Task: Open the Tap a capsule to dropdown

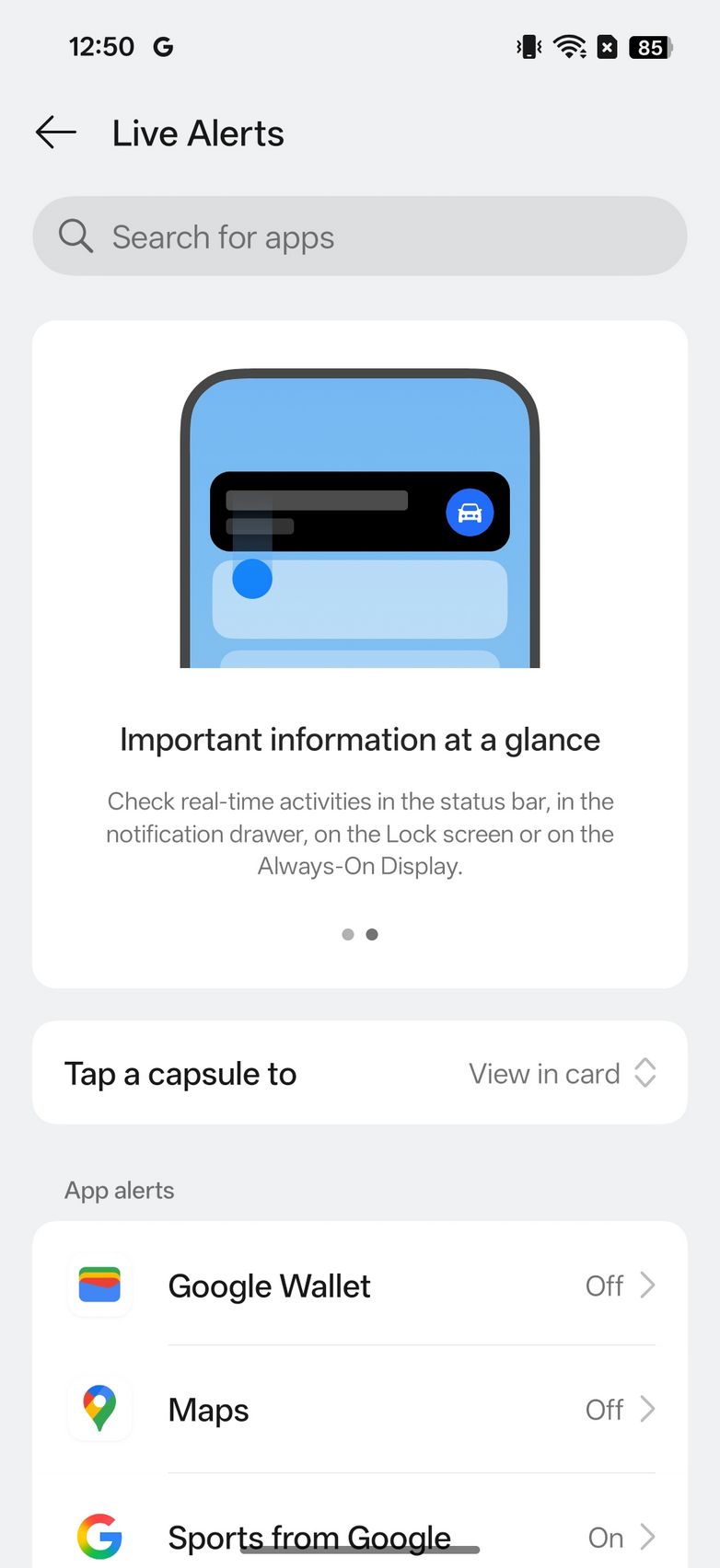Action: 562,1073
